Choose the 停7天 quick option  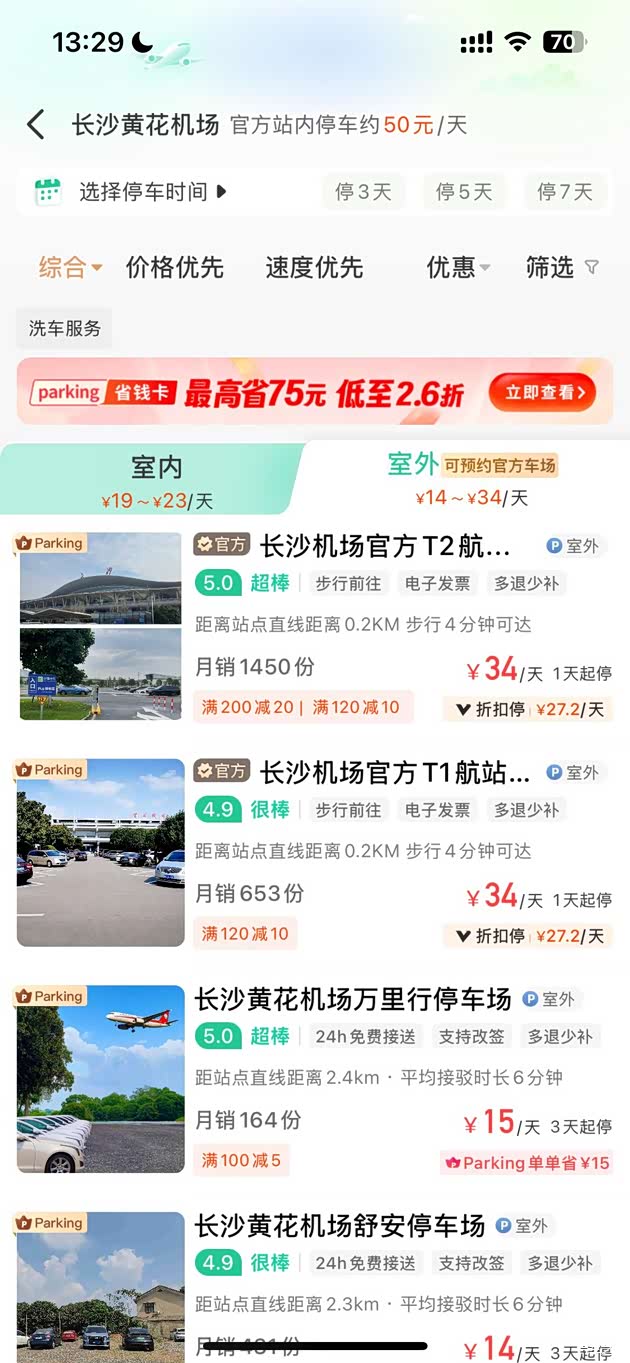(565, 191)
